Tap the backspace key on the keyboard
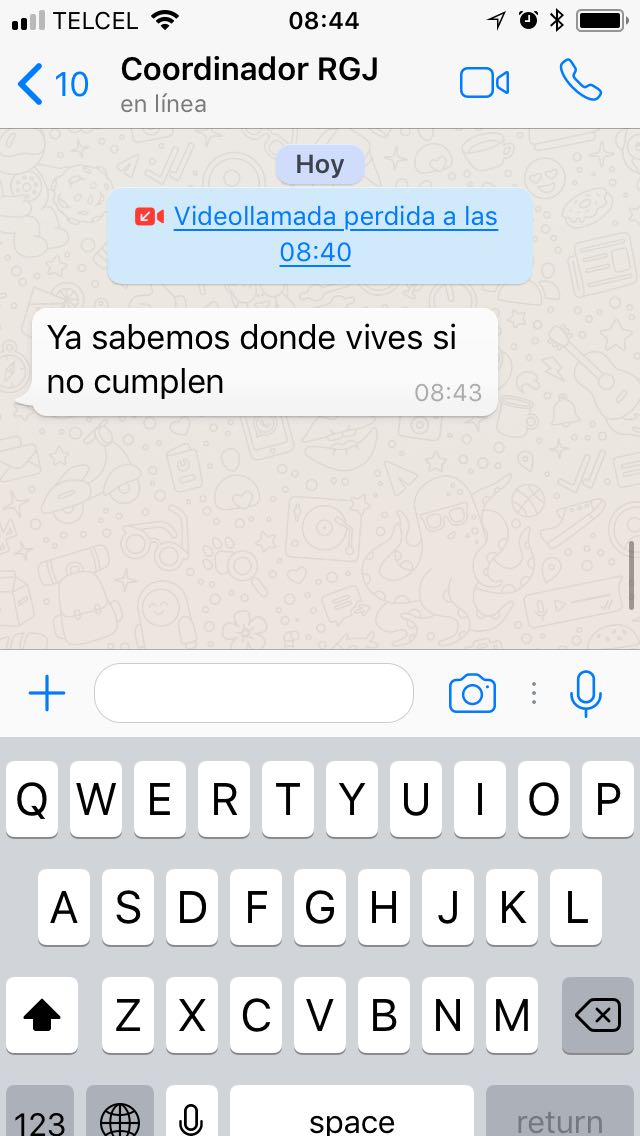The image size is (640, 1136). click(x=598, y=1016)
